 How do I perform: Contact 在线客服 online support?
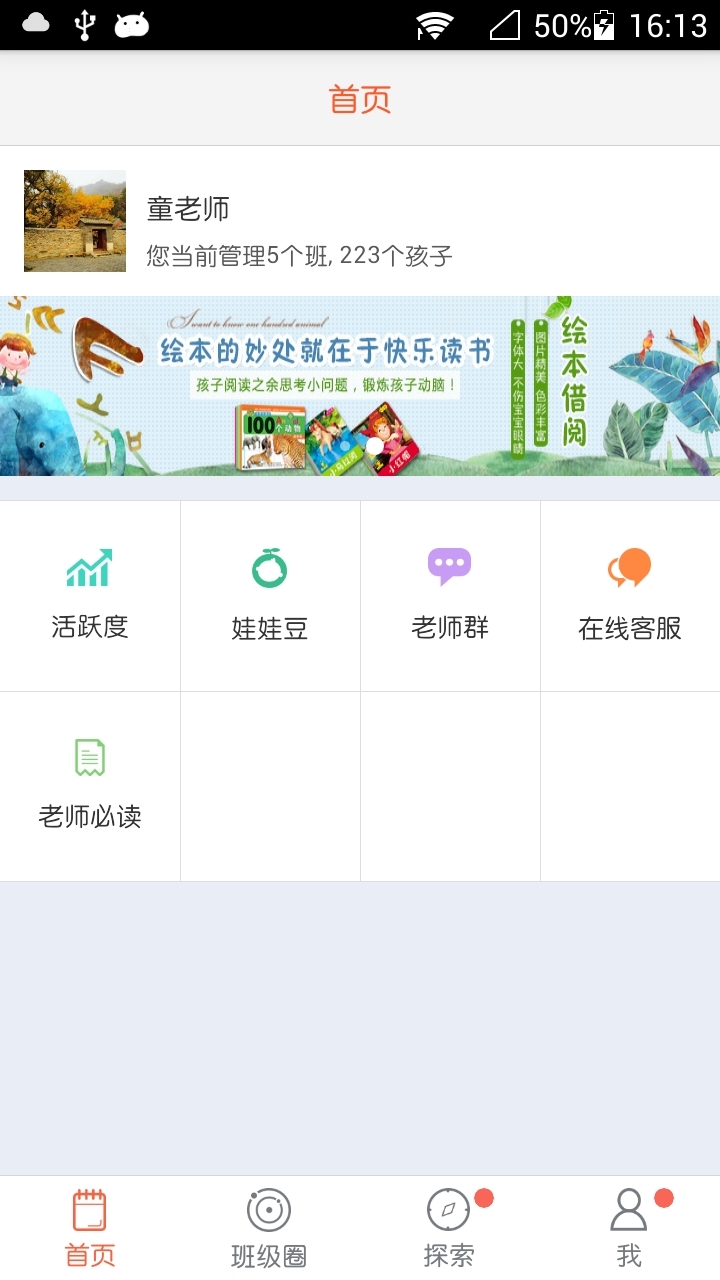[x=630, y=596]
